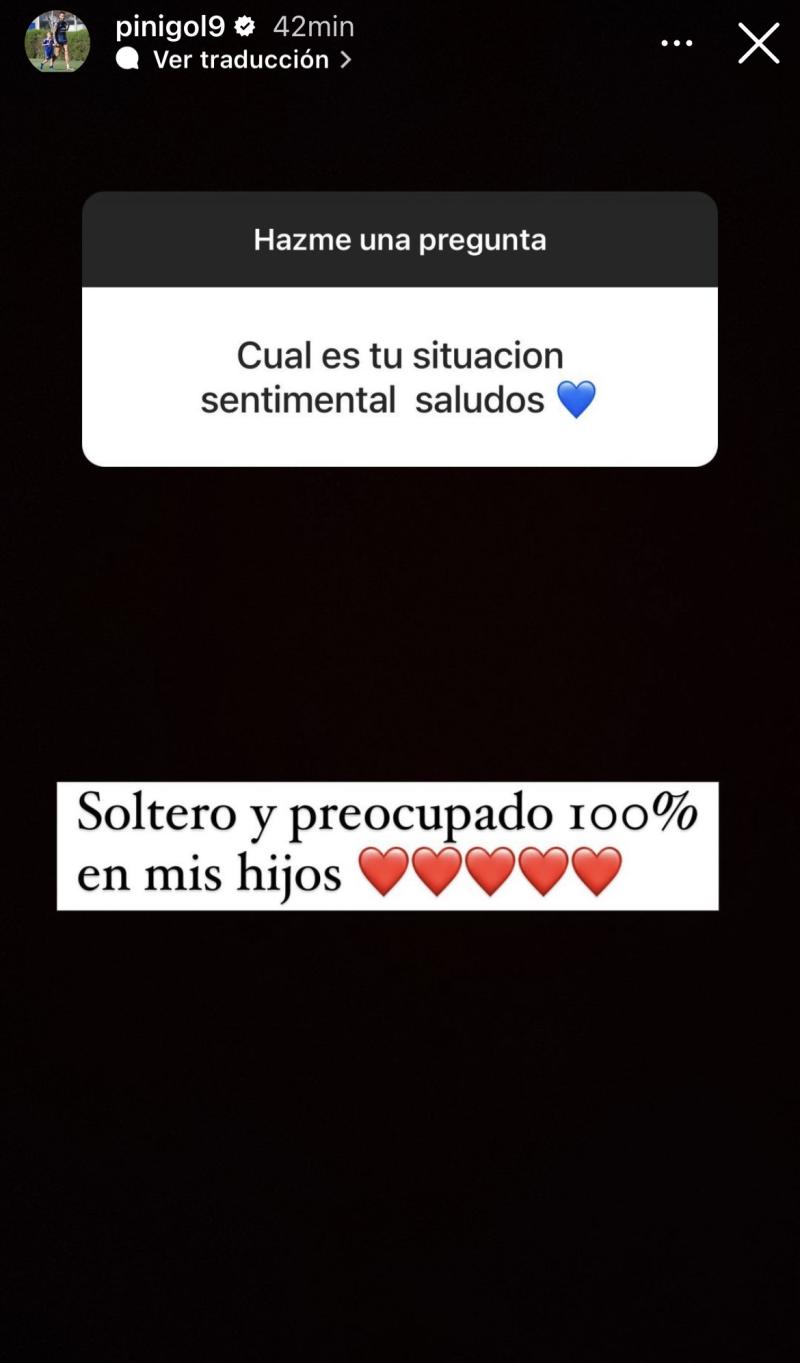Select the Hazme una pregunta sticker header

[x=399, y=239]
